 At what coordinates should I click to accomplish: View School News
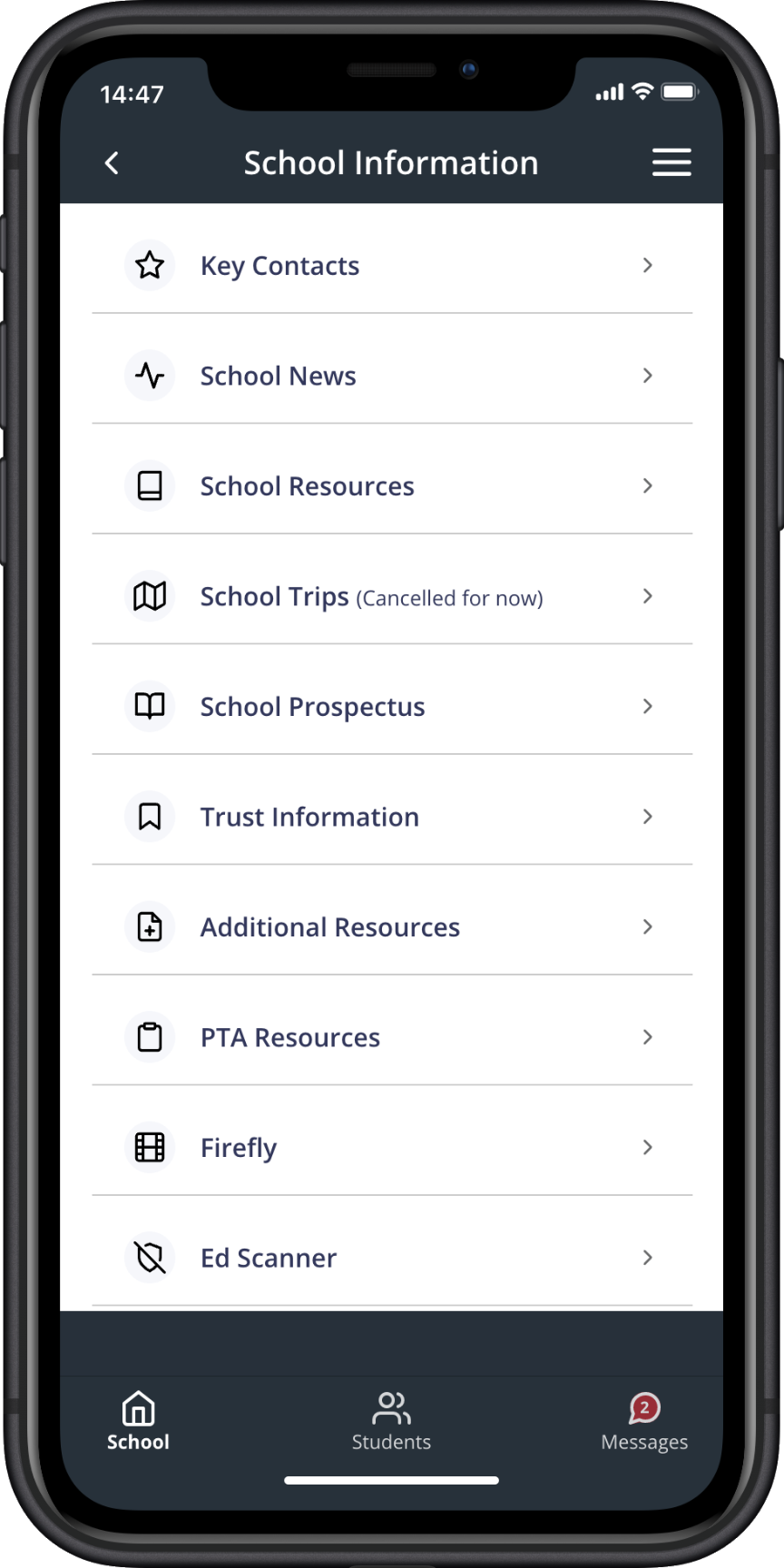point(392,376)
